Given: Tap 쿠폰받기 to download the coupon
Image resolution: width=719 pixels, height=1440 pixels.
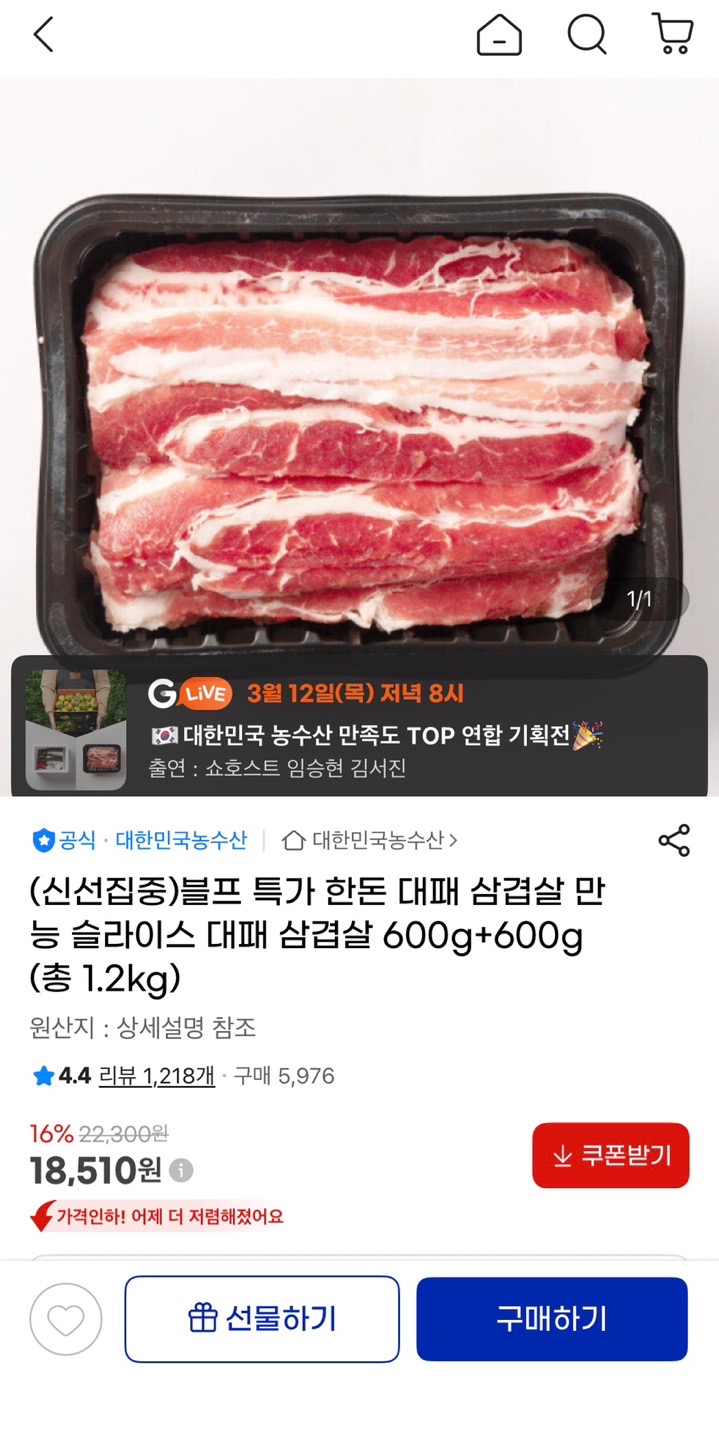Looking at the screenshot, I should pos(610,1155).
